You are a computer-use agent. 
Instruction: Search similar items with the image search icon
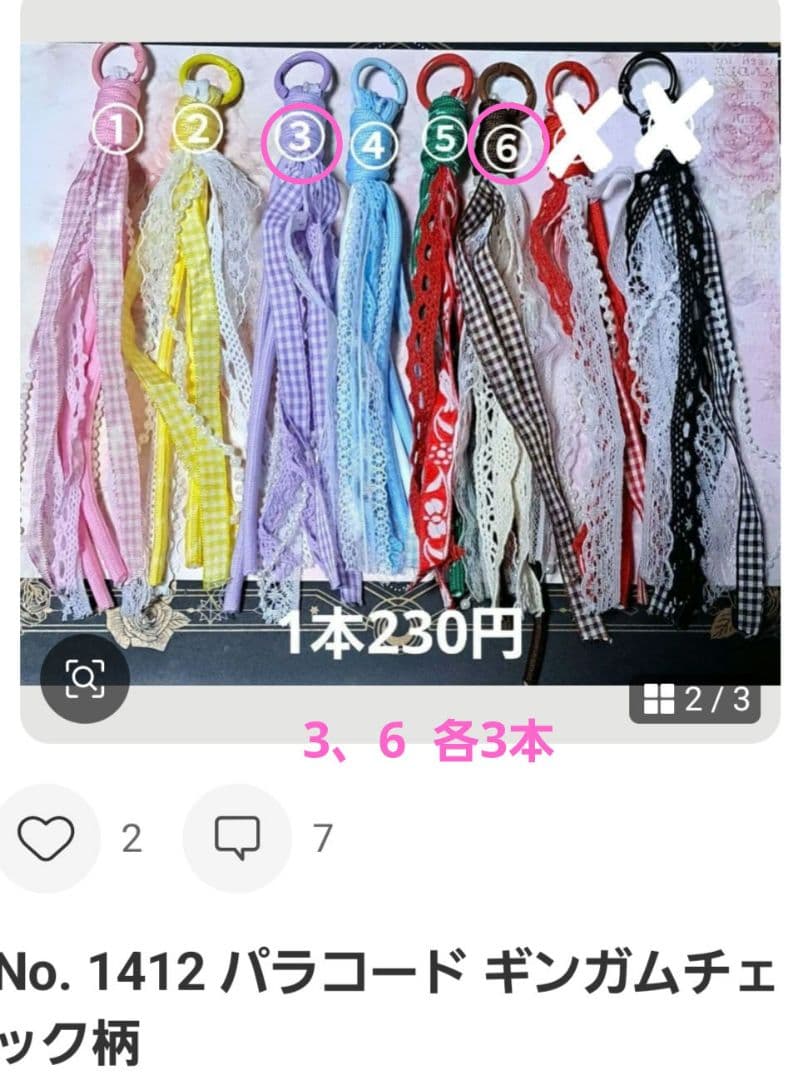[85, 679]
